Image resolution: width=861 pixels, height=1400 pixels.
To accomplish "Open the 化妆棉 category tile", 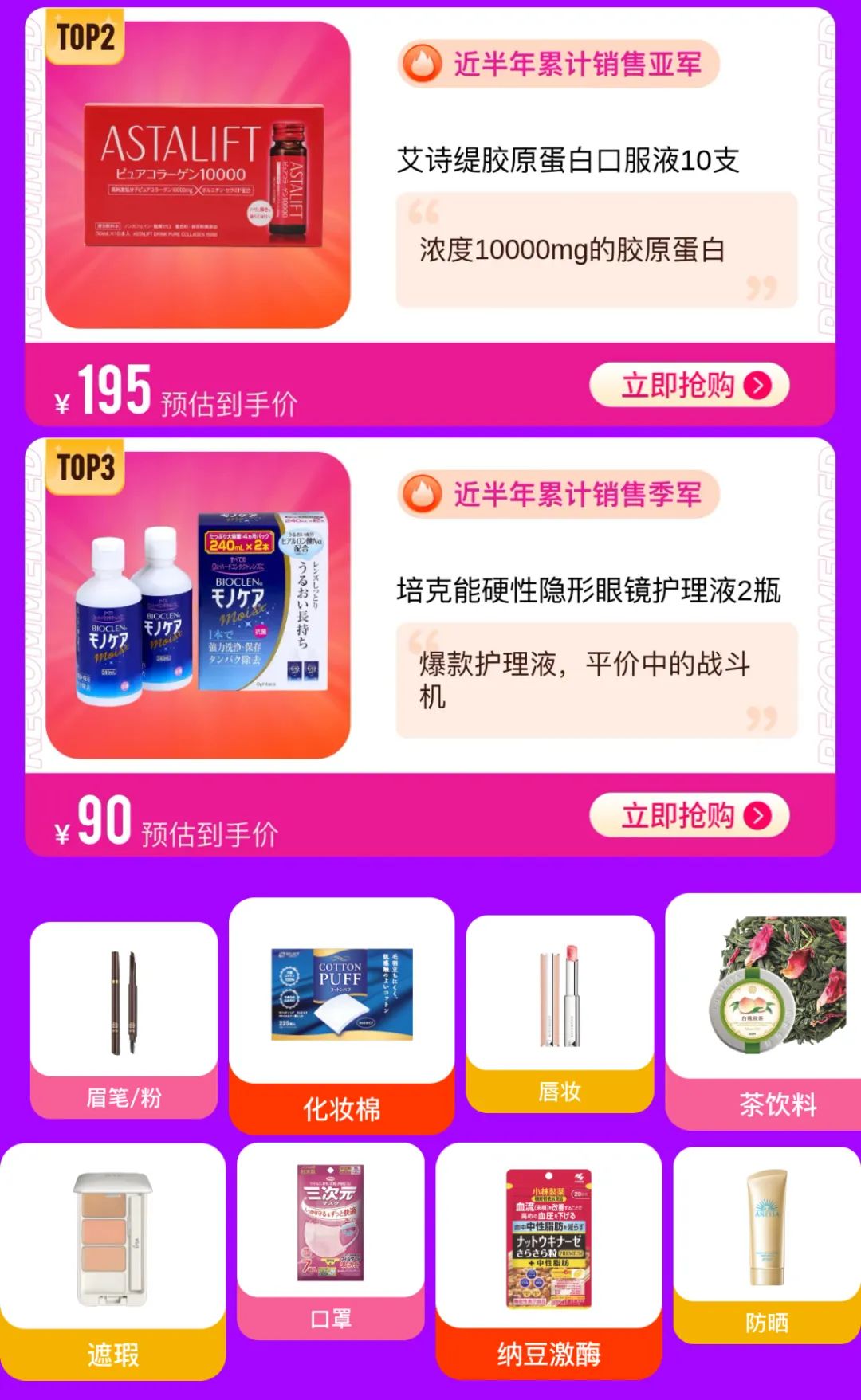I will [341, 1016].
